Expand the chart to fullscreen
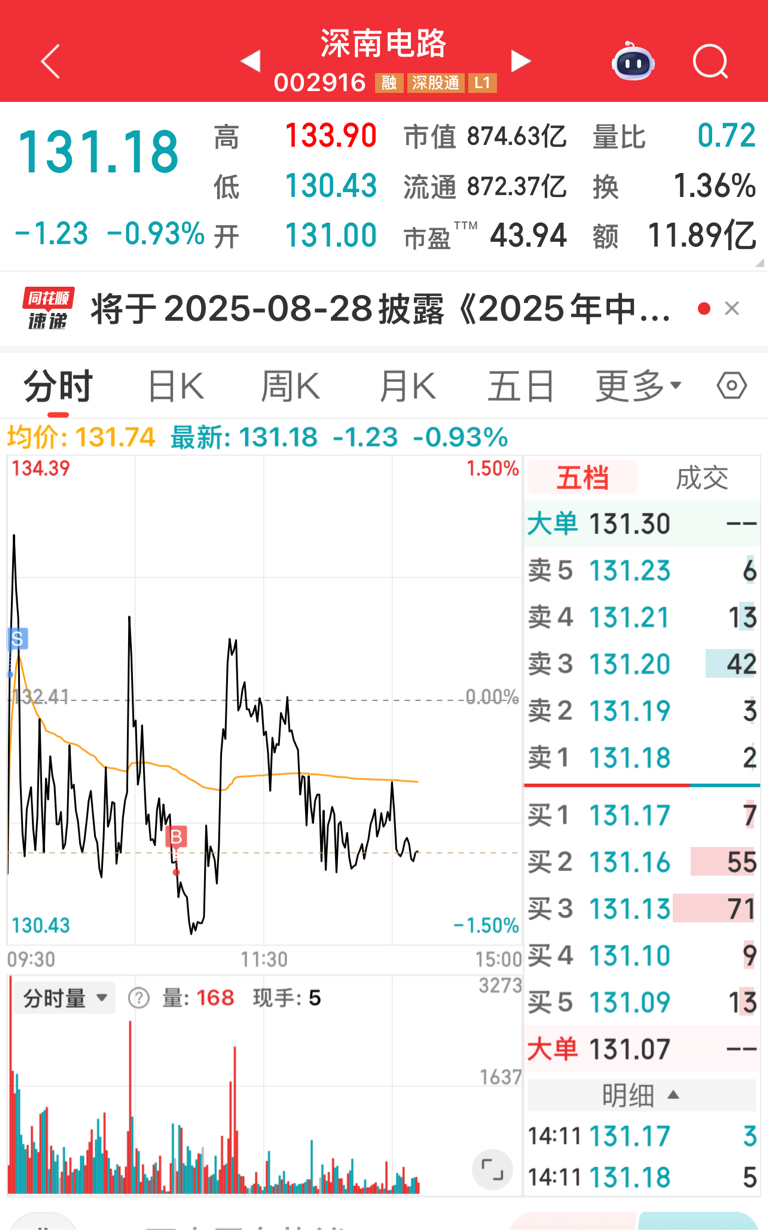This screenshot has height=1230, width=768. coord(491,1168)
